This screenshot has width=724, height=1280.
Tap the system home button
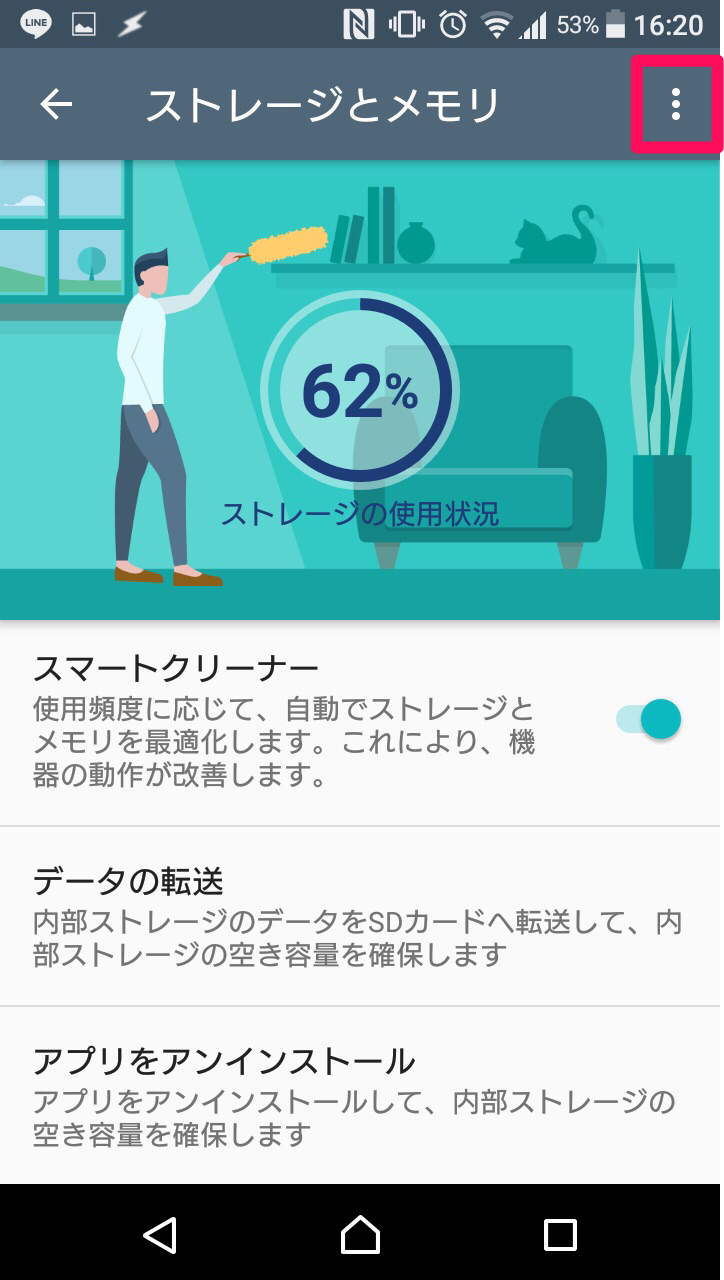360,1234
